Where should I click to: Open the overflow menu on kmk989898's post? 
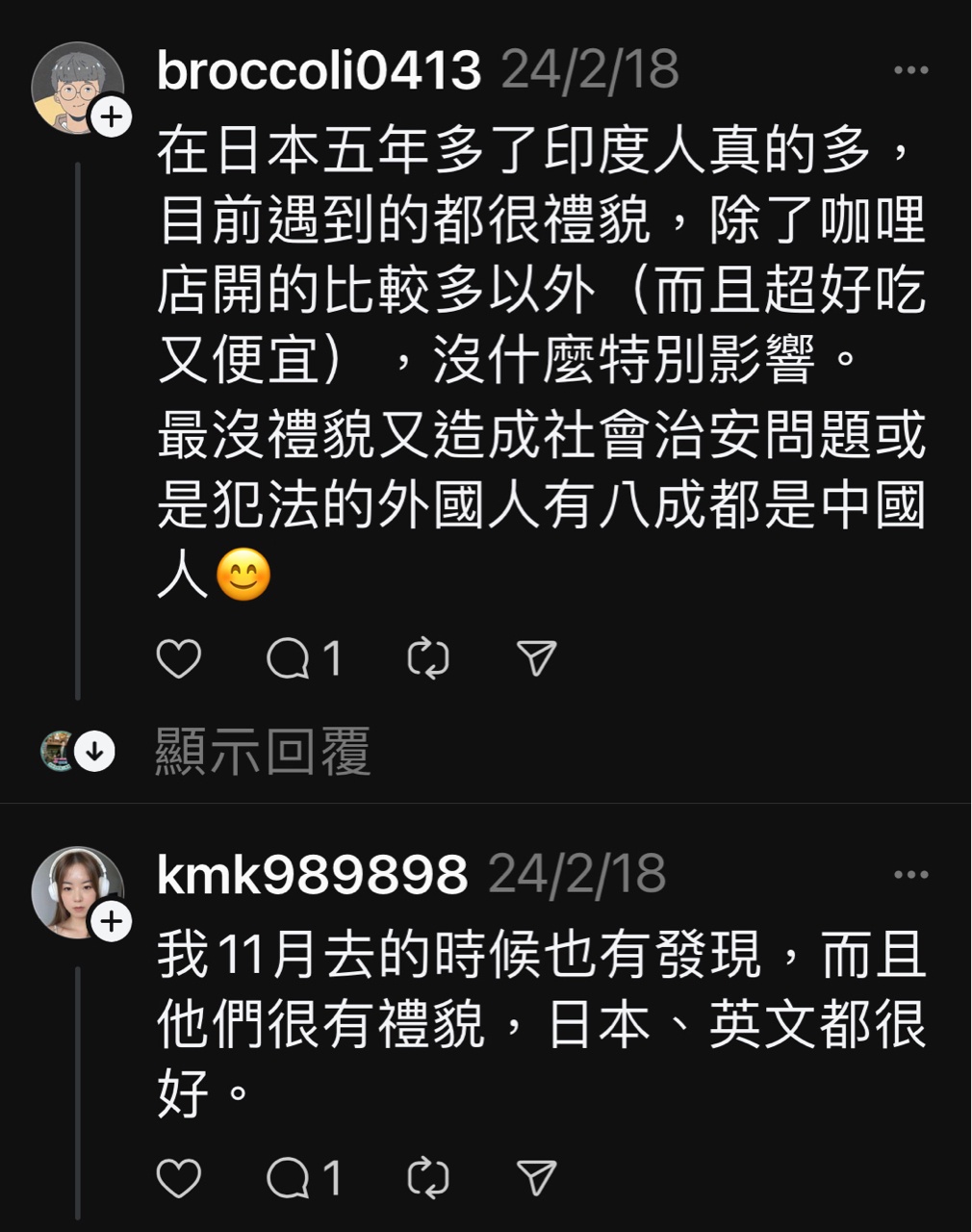(909, 875)
